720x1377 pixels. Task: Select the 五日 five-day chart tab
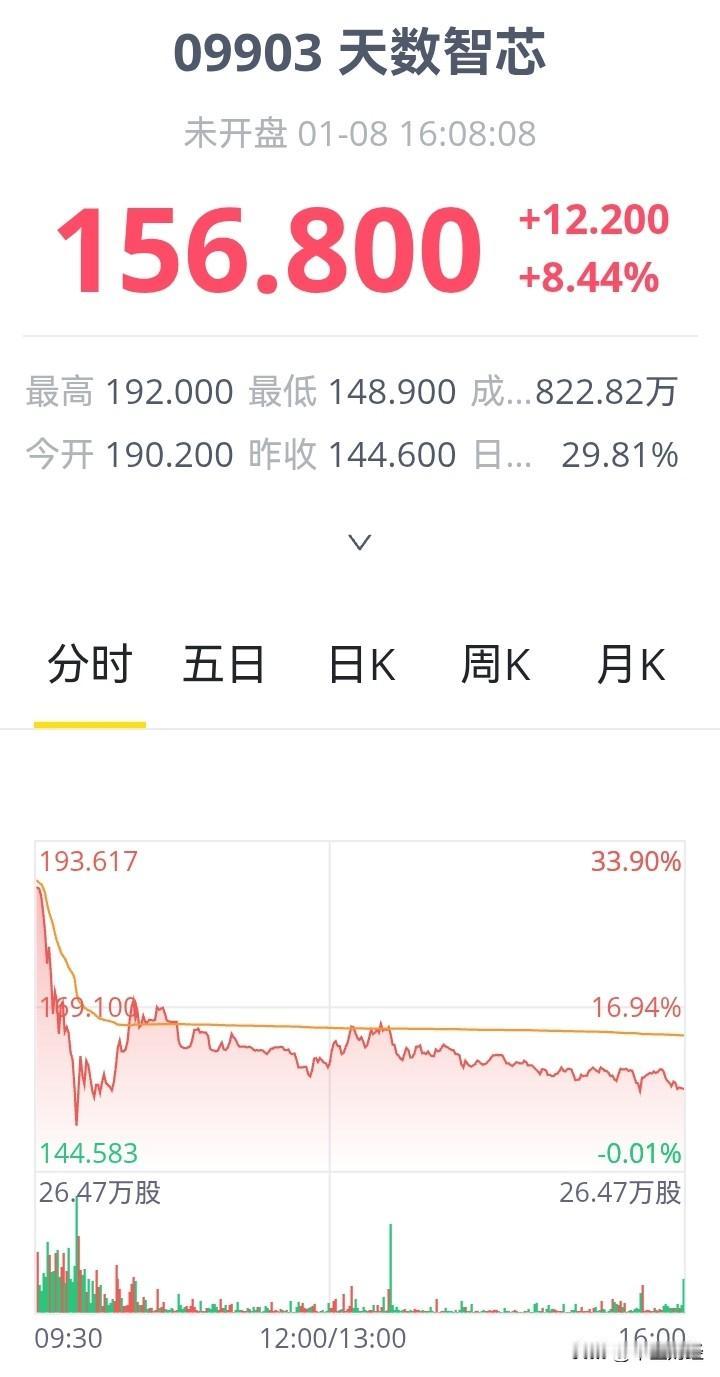click(x=225, y=663)
